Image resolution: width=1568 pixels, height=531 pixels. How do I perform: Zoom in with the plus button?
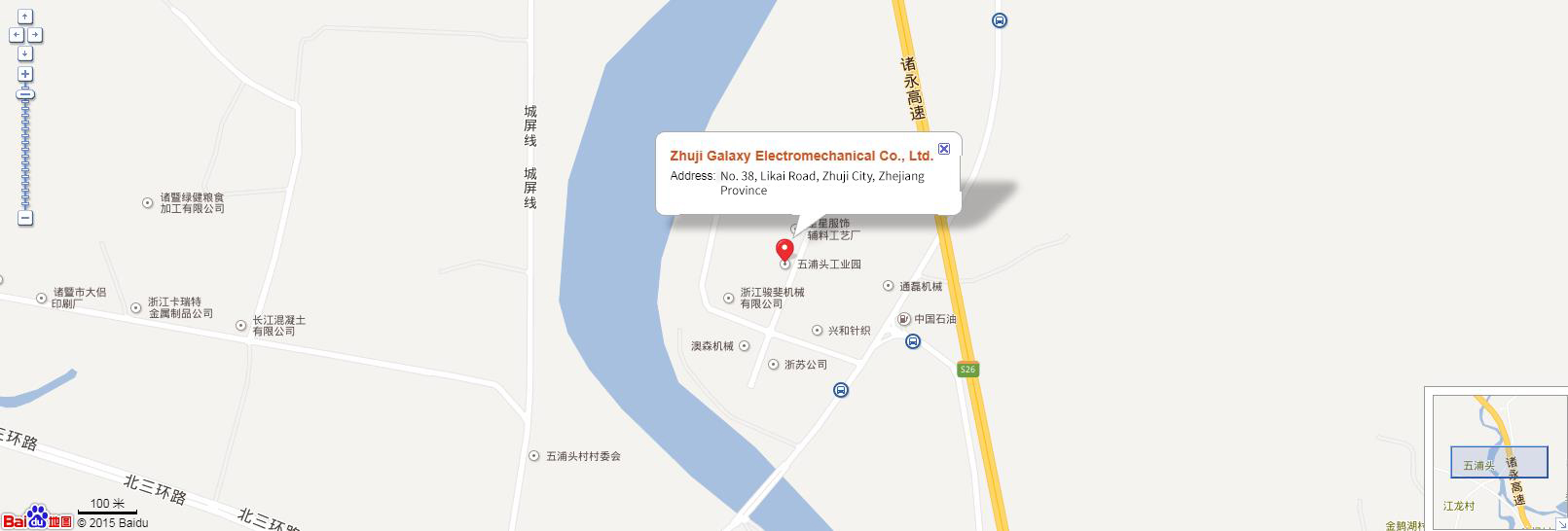point(25,74)
